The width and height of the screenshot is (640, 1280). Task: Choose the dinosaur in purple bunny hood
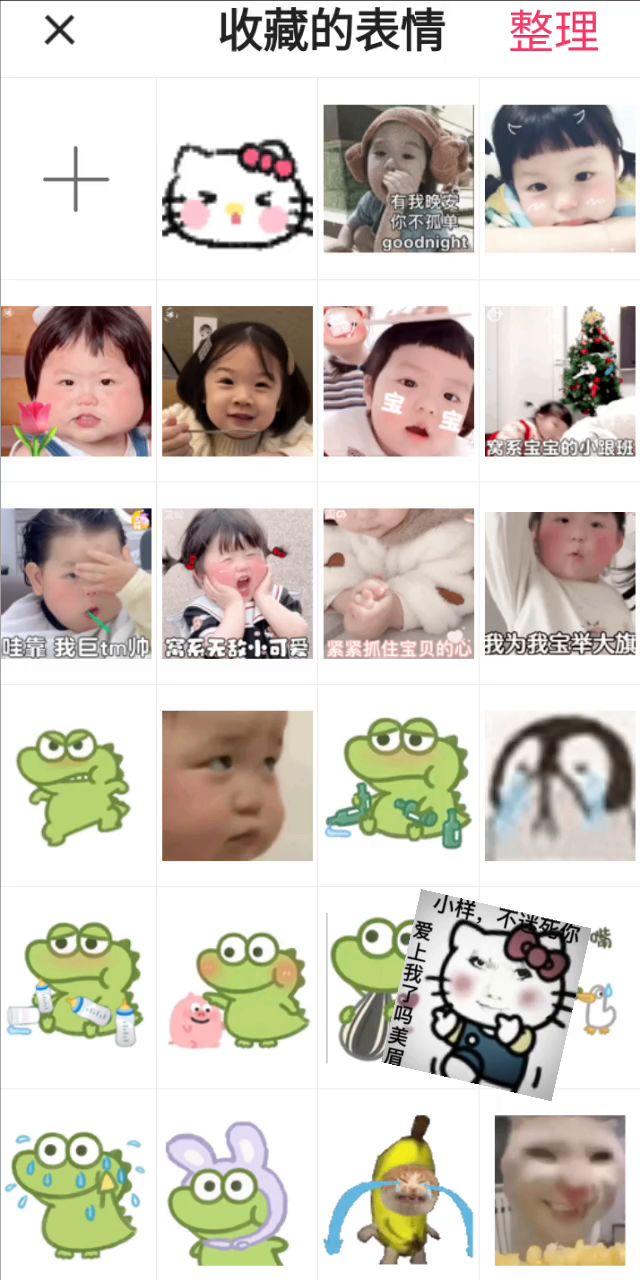point(237,1185)
